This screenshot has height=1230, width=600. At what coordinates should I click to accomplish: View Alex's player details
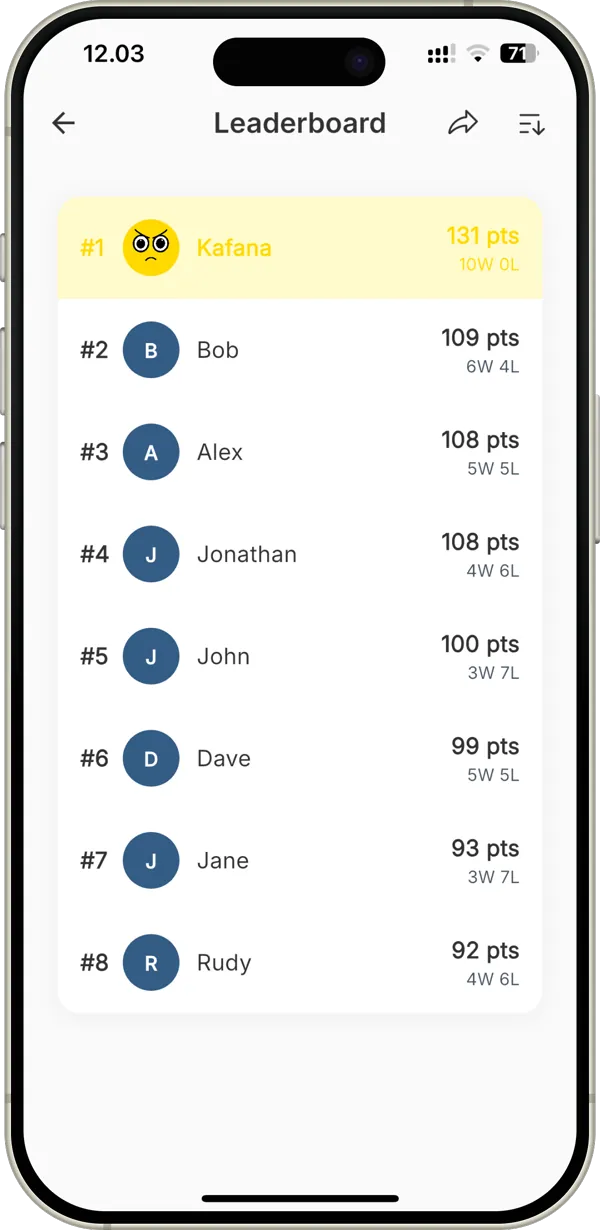coord(300,452)
